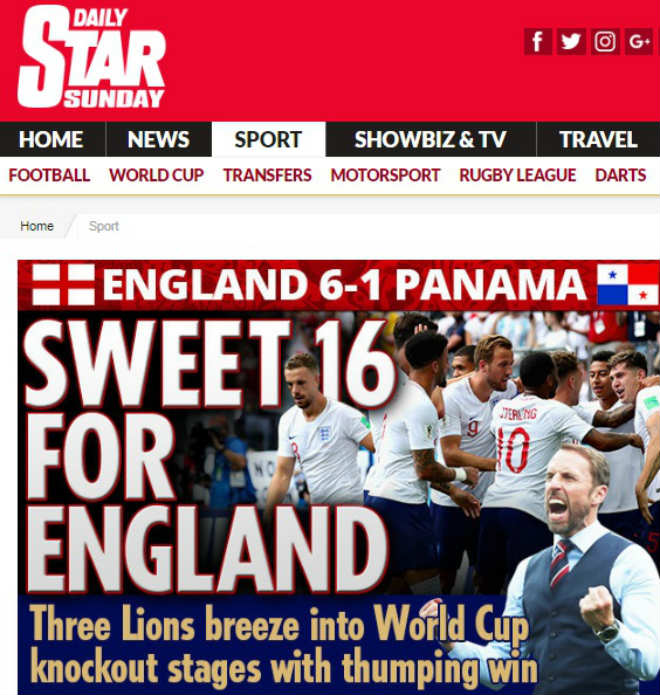660x695 pixels.
Task: Open Daily Star Instagram page
Action: click(x=605, y=41)
